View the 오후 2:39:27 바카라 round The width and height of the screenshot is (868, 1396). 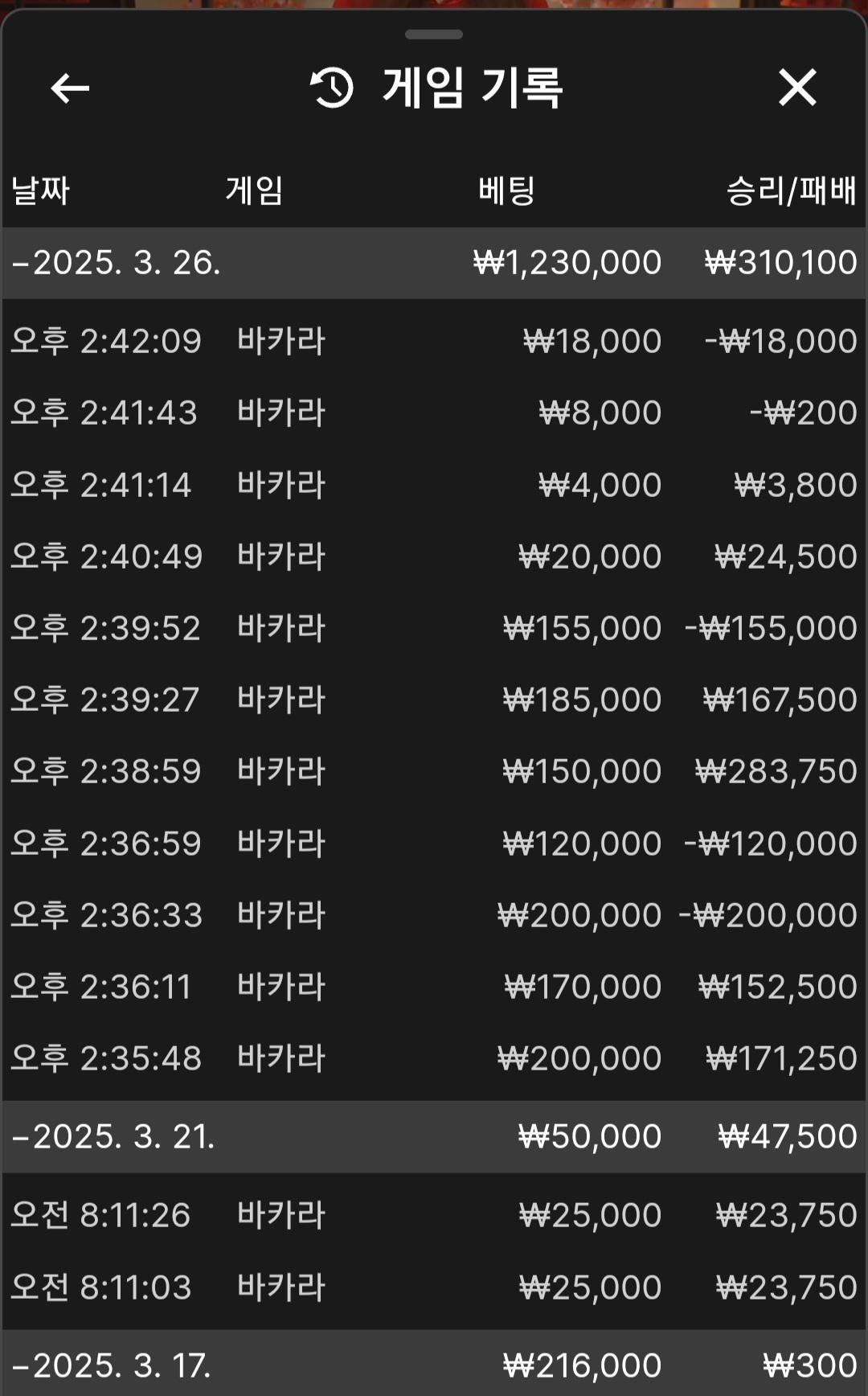coord(434,700)
